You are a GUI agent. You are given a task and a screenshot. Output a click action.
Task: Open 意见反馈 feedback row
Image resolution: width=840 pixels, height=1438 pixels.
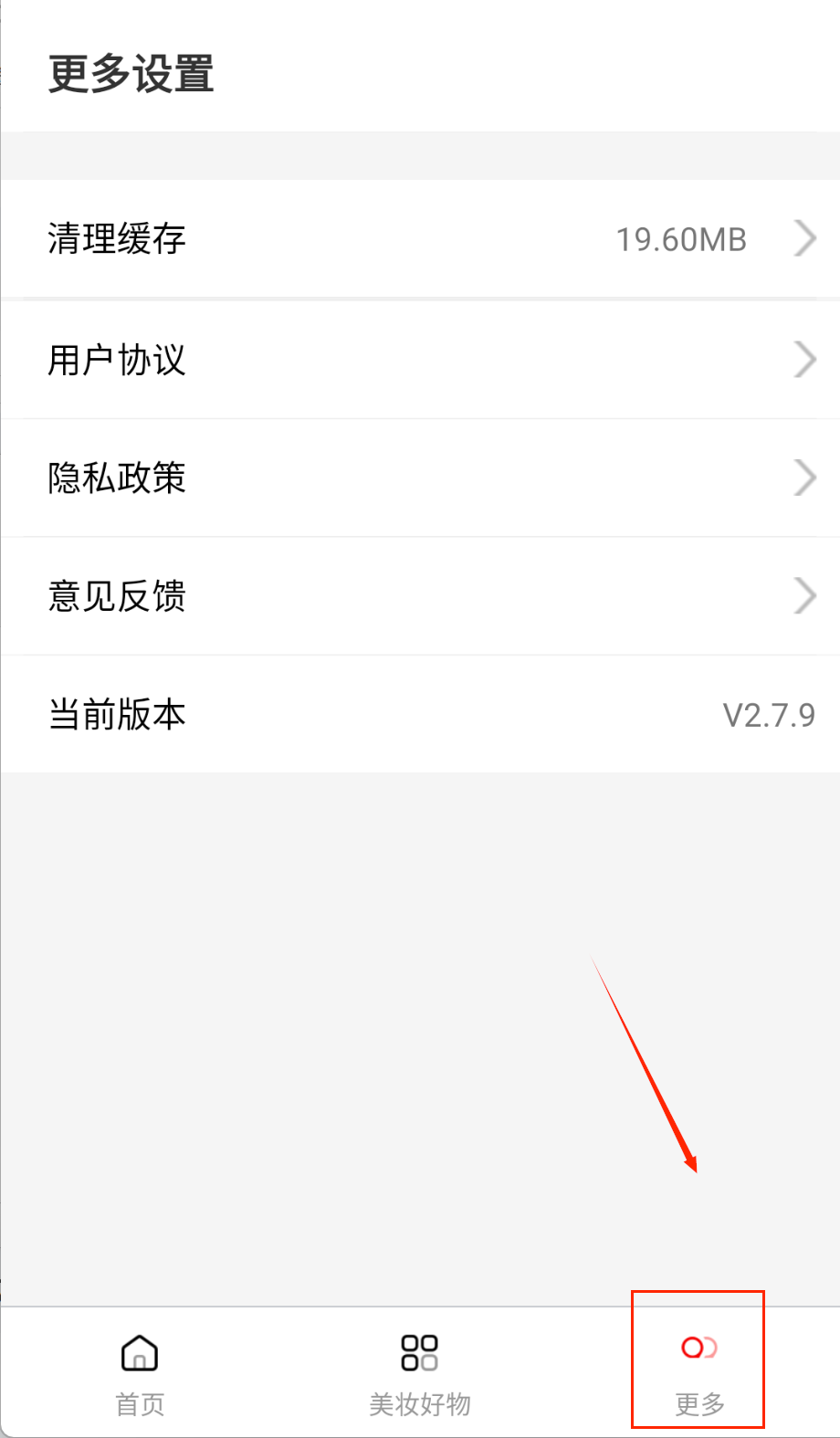[420, 596]
